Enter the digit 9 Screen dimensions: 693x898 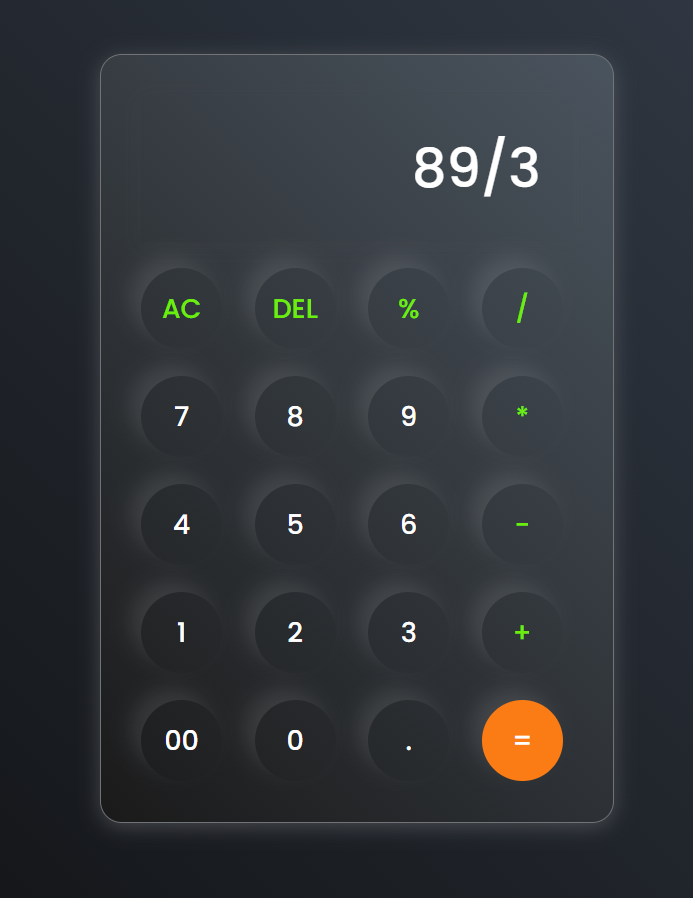[x=408, y=417]
